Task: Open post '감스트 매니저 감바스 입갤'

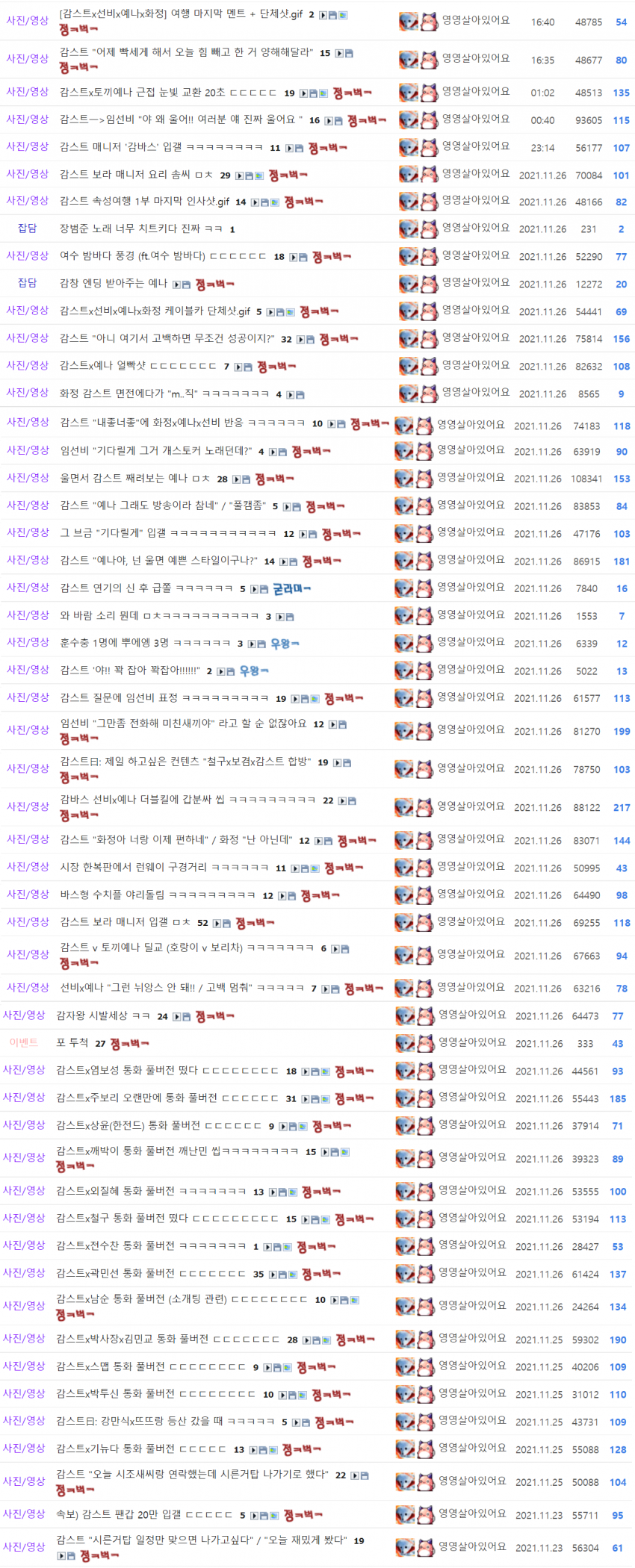Action: click(161, 148)
